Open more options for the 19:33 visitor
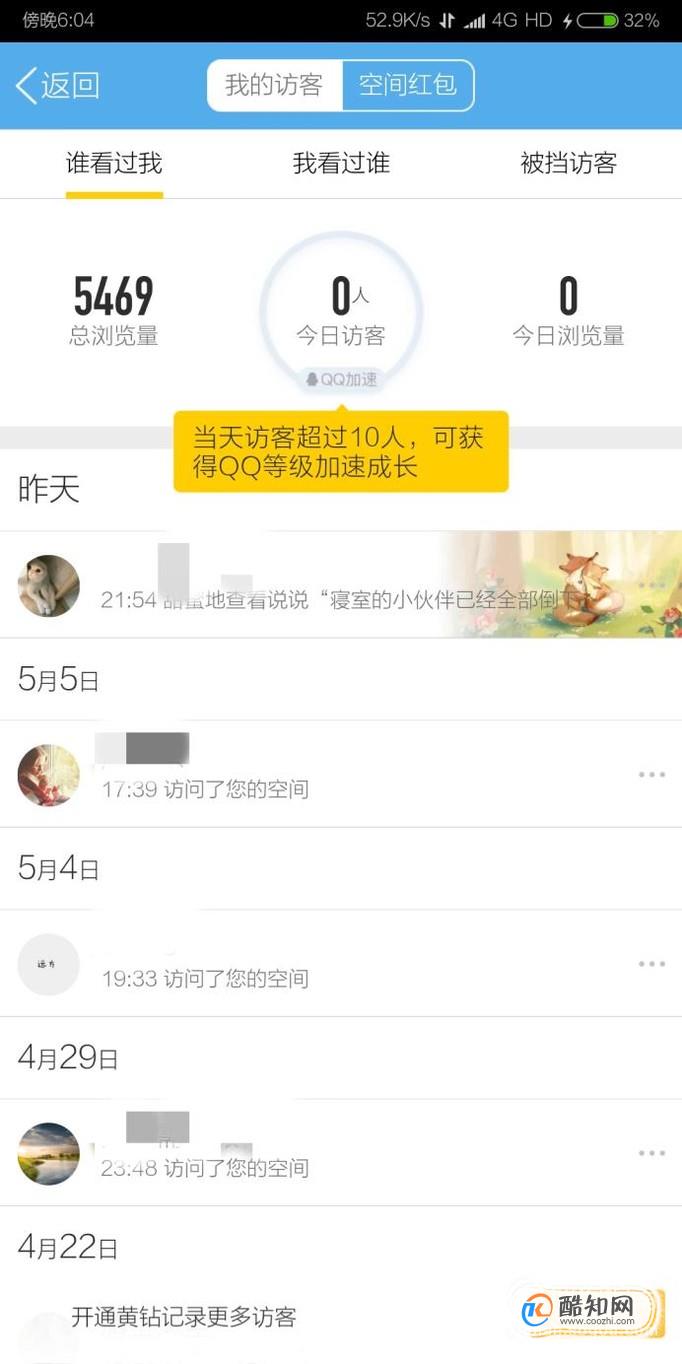This screenshot has height=1364, width=682. 652,963
